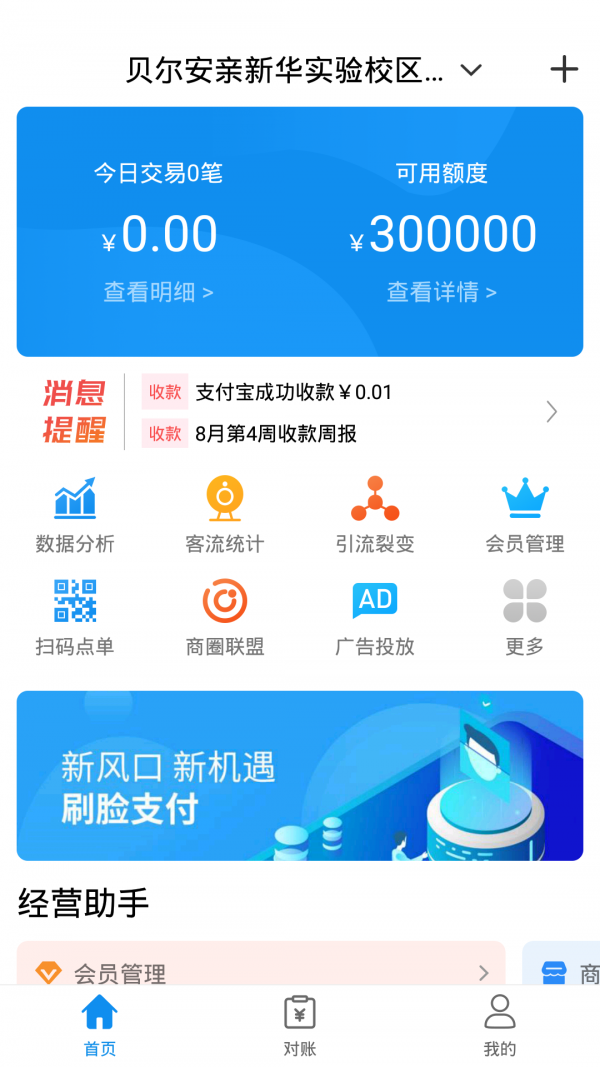Open 查看详情 under available credit
Screen dimensions: 600x1067
pyautogui.click(x=441, y=292)
